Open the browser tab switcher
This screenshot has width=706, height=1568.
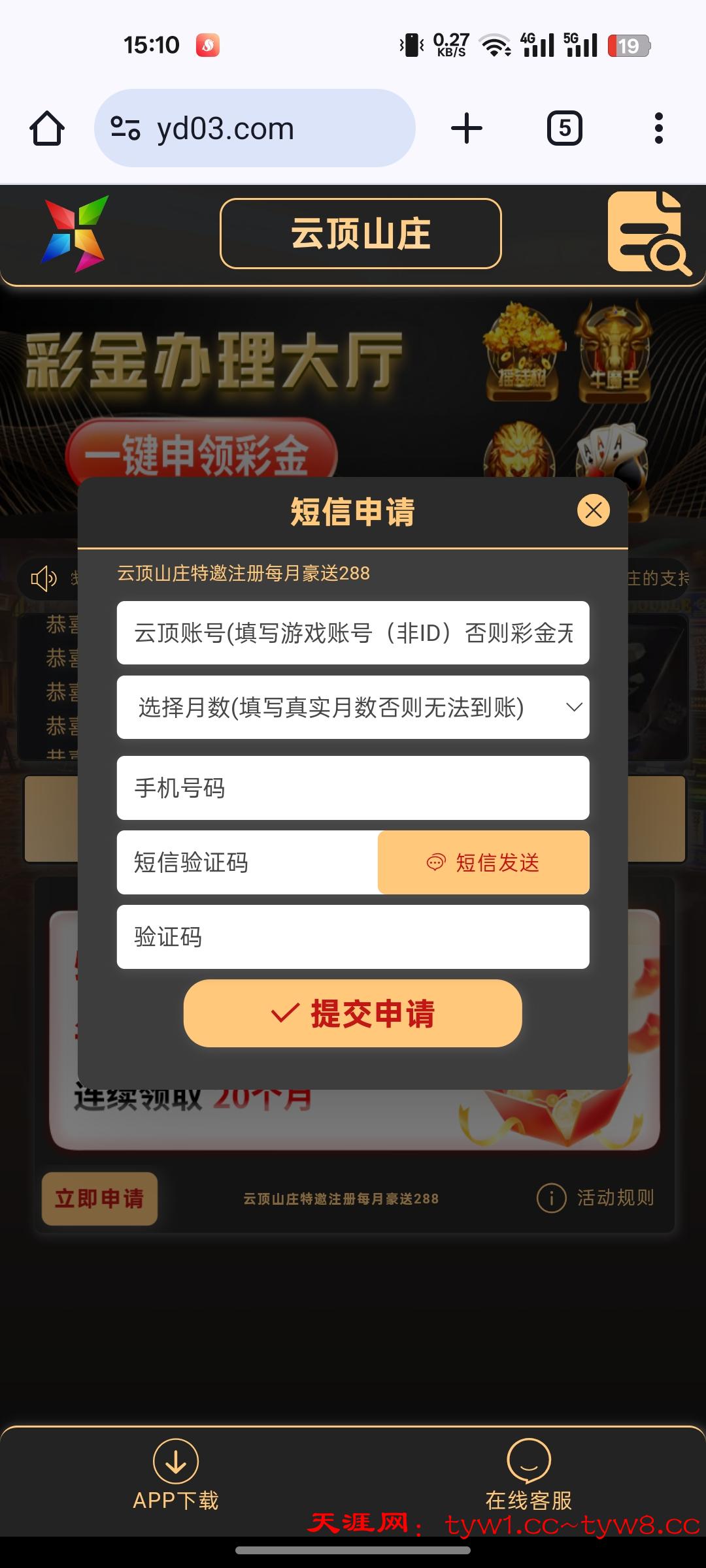(564, 128)
